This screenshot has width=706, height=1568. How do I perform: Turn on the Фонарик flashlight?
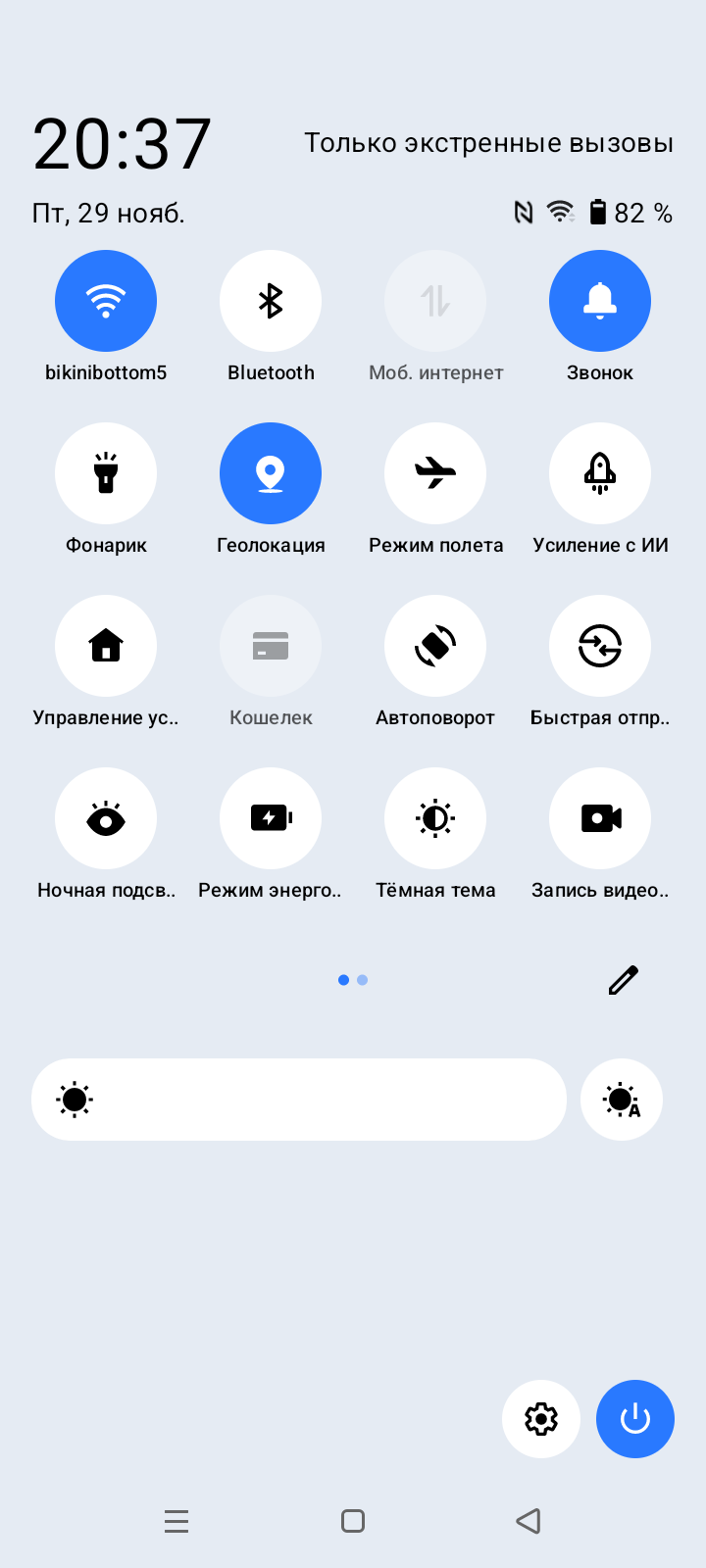coord(106,473)
